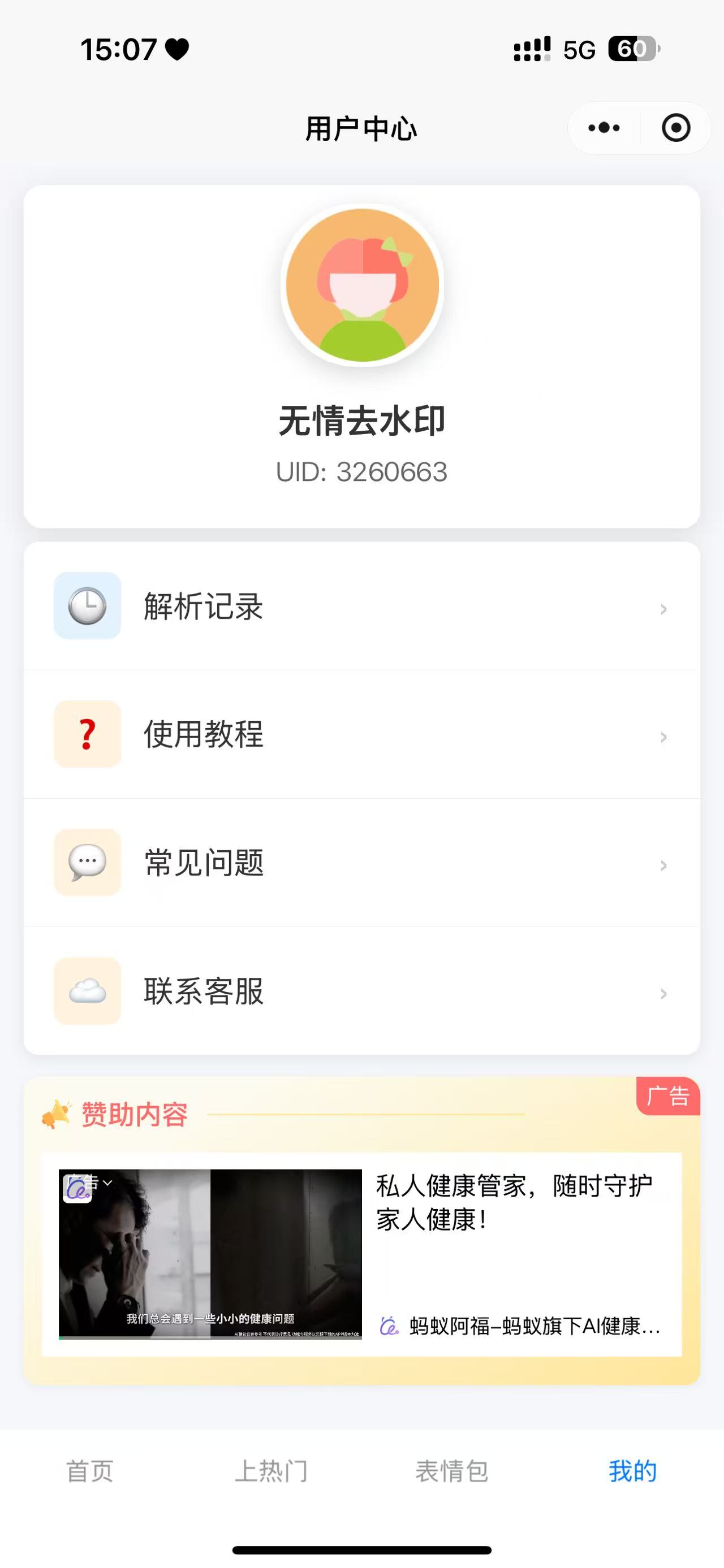Open the clock icon beside 解析记录
Screen dimensions: 724x1568
[87, 607]
